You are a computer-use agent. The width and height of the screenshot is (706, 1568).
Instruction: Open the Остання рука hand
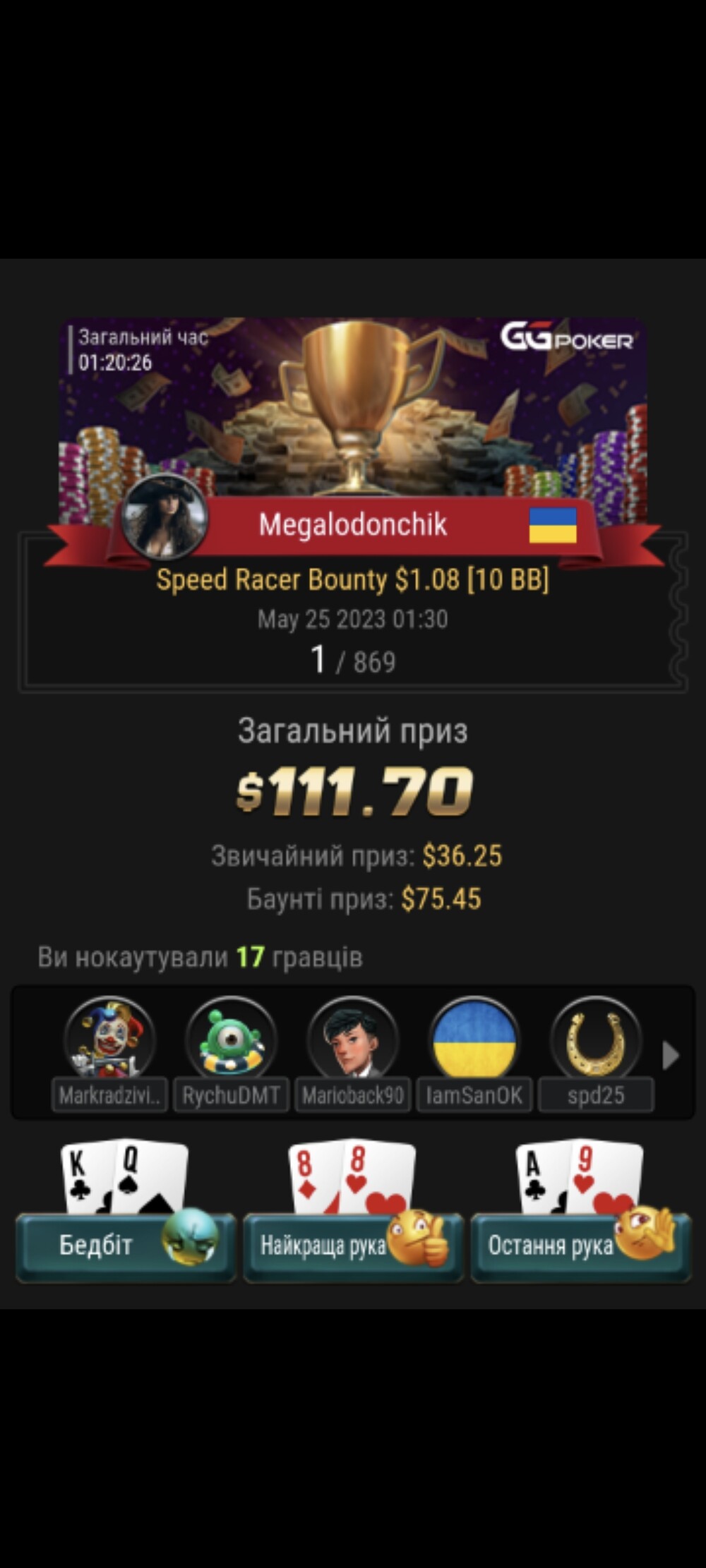[x=580, y=1246]
